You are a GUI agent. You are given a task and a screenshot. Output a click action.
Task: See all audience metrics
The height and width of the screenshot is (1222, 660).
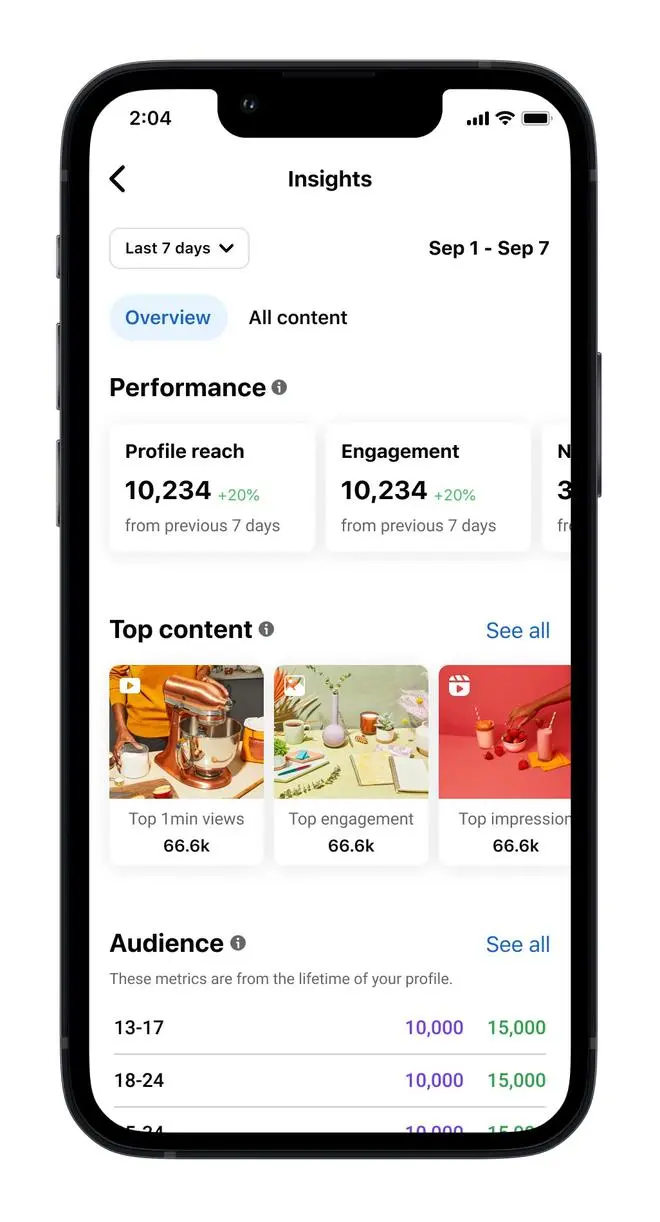(x=517, y=945)
